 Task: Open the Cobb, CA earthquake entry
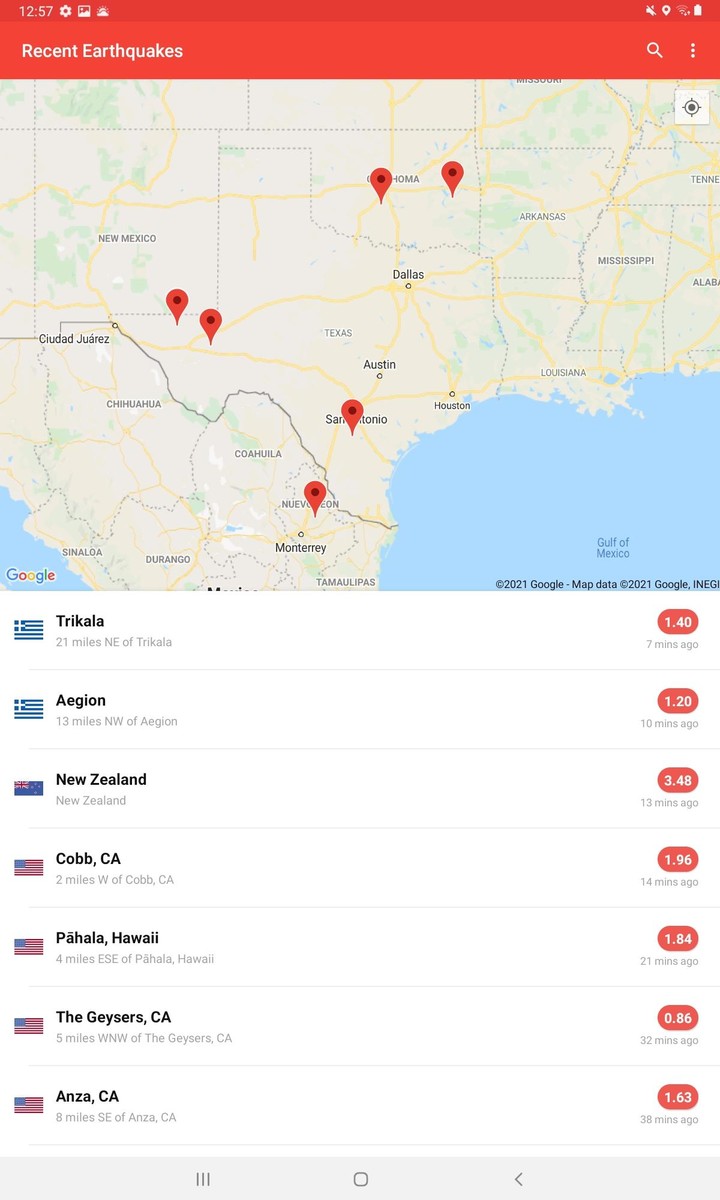pyautogui.click(x=360, y=868)
